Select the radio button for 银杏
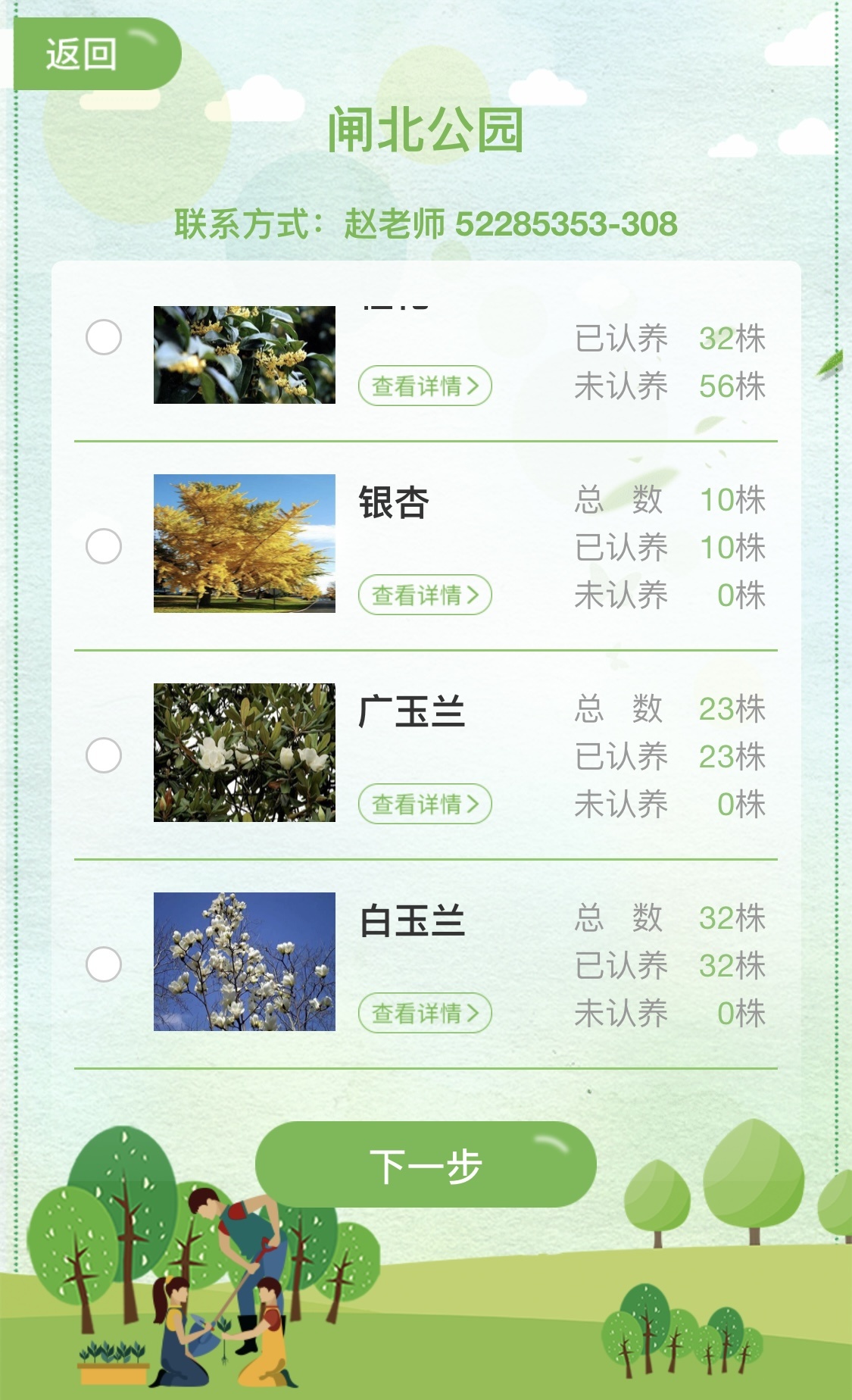The image size is (852, 1400). pos(104,546)
